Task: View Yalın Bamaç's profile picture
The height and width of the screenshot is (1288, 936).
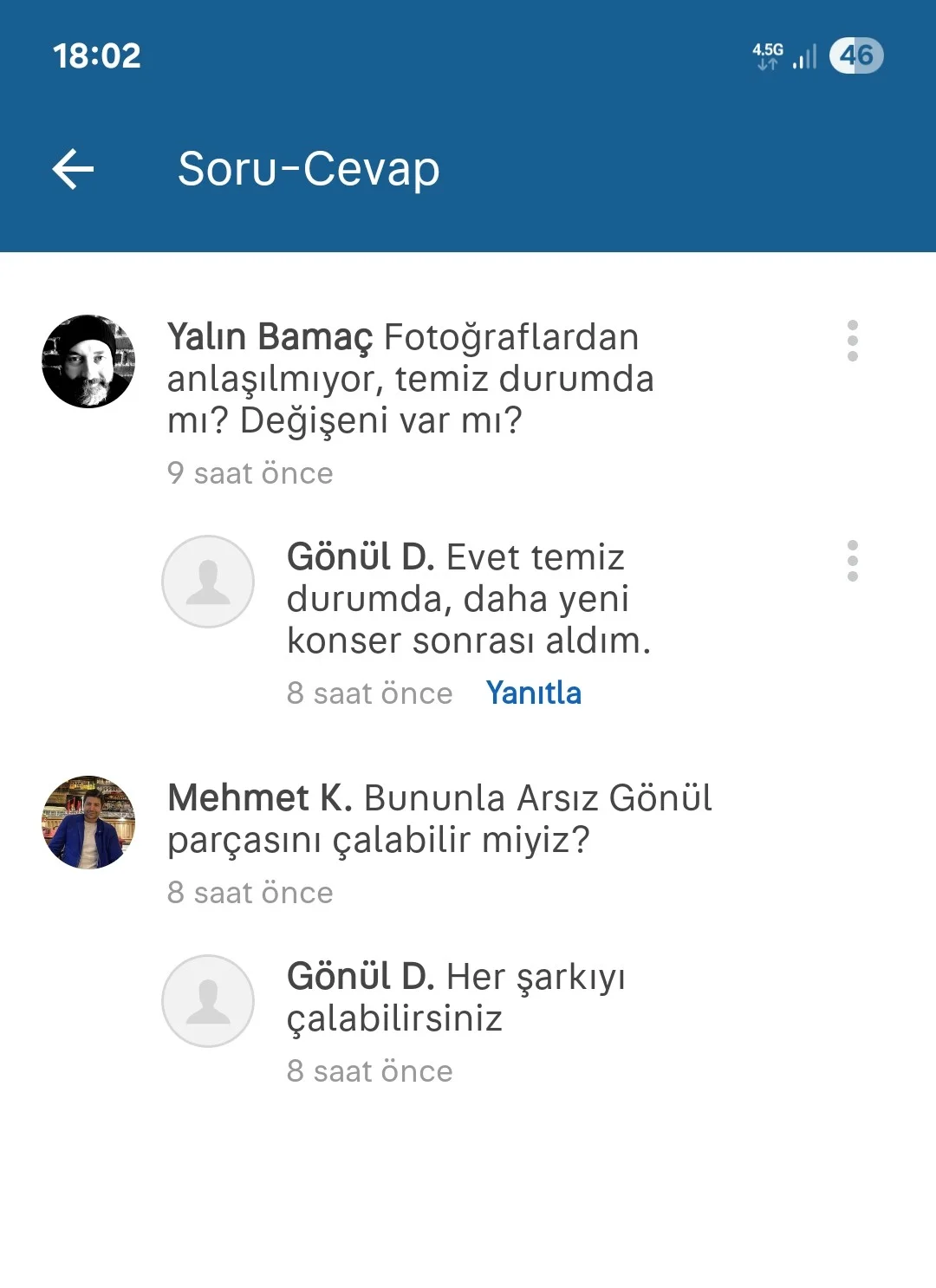Action: pyautogui.click(x=88, y=361)
